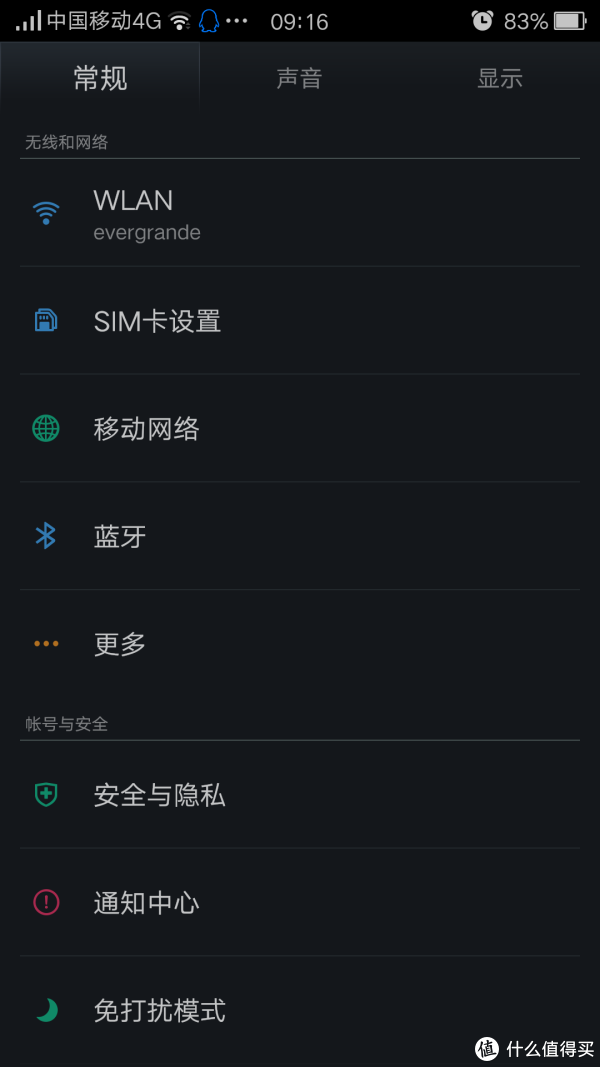Open 蓝牙 settings
The width and height of the screenshot is (600, 1067).
click(300, 536)
